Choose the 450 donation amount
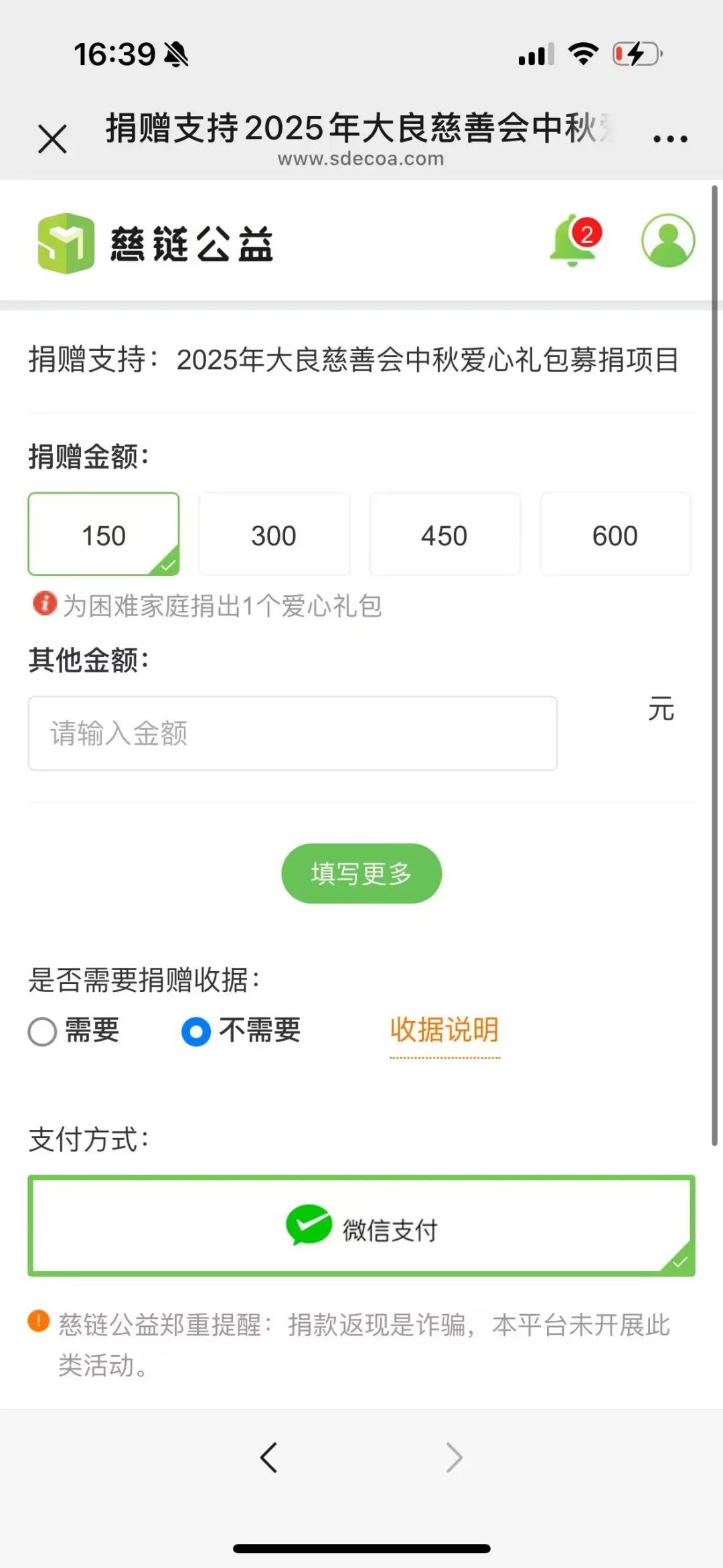This screenshot has width=723, height=1568. click(445, 534)
